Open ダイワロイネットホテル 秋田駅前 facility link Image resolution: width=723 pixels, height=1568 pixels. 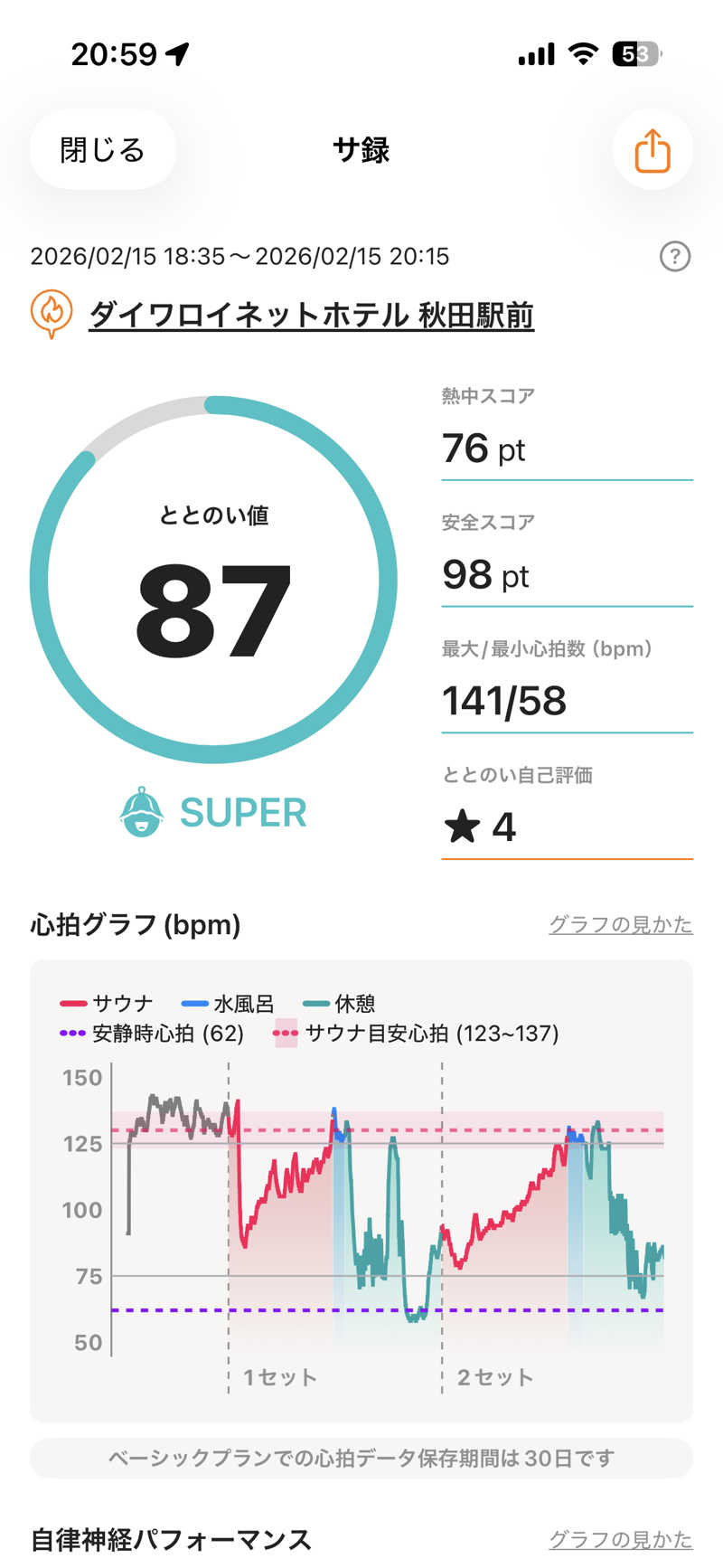pyautogui.click(x=311, y=315)
